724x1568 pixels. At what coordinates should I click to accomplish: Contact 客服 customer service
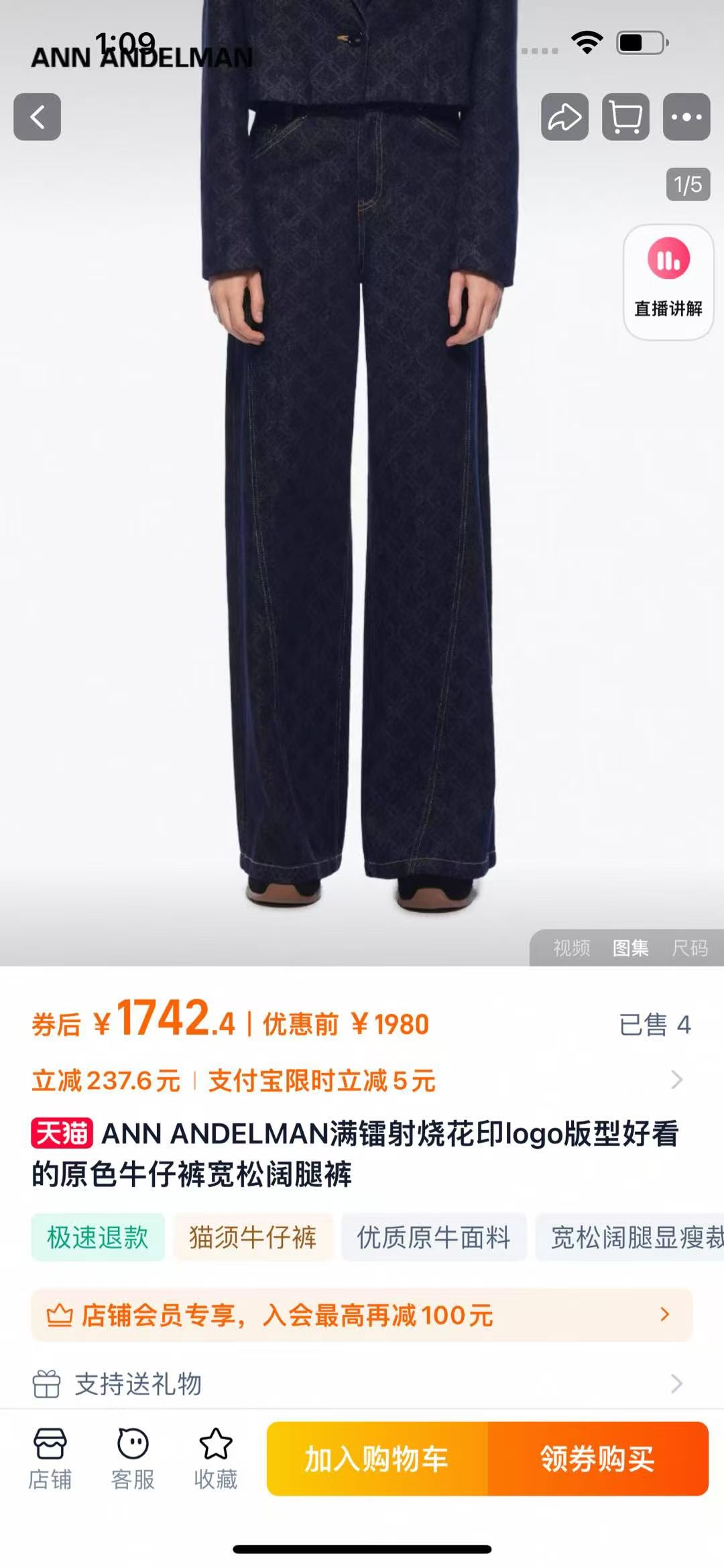coord(133,1458)
